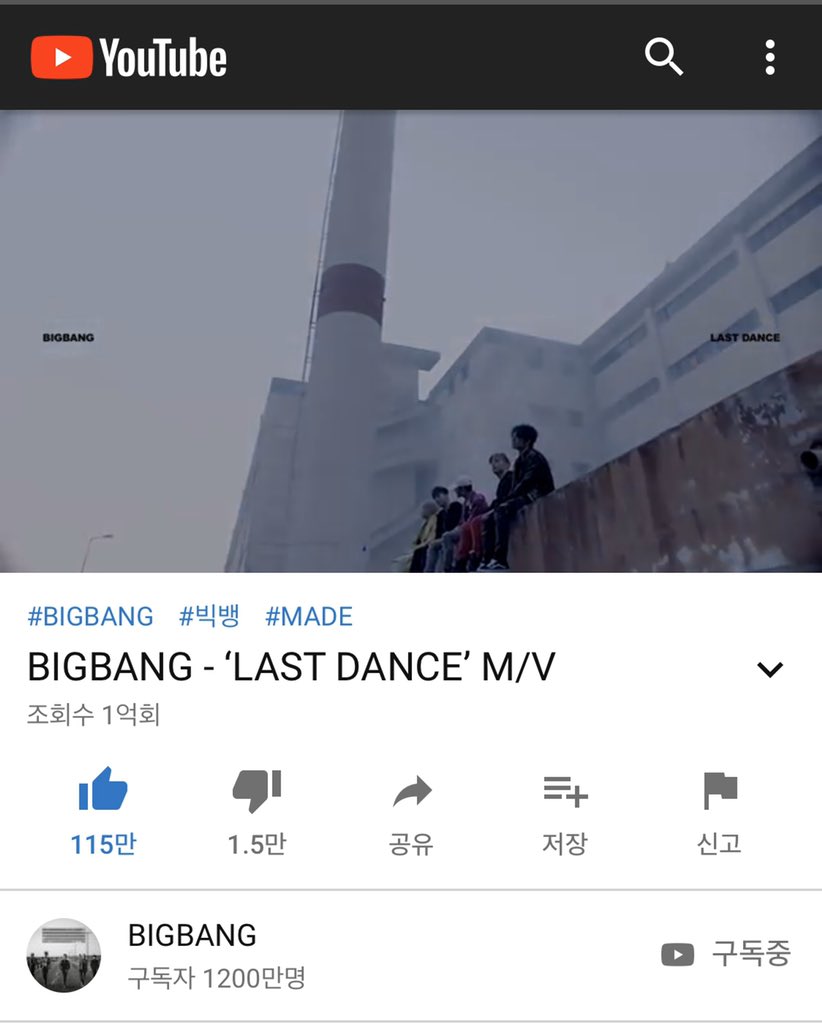
Task: Open the #BIGBANG hashtag
Action: (x=90, y=616)
